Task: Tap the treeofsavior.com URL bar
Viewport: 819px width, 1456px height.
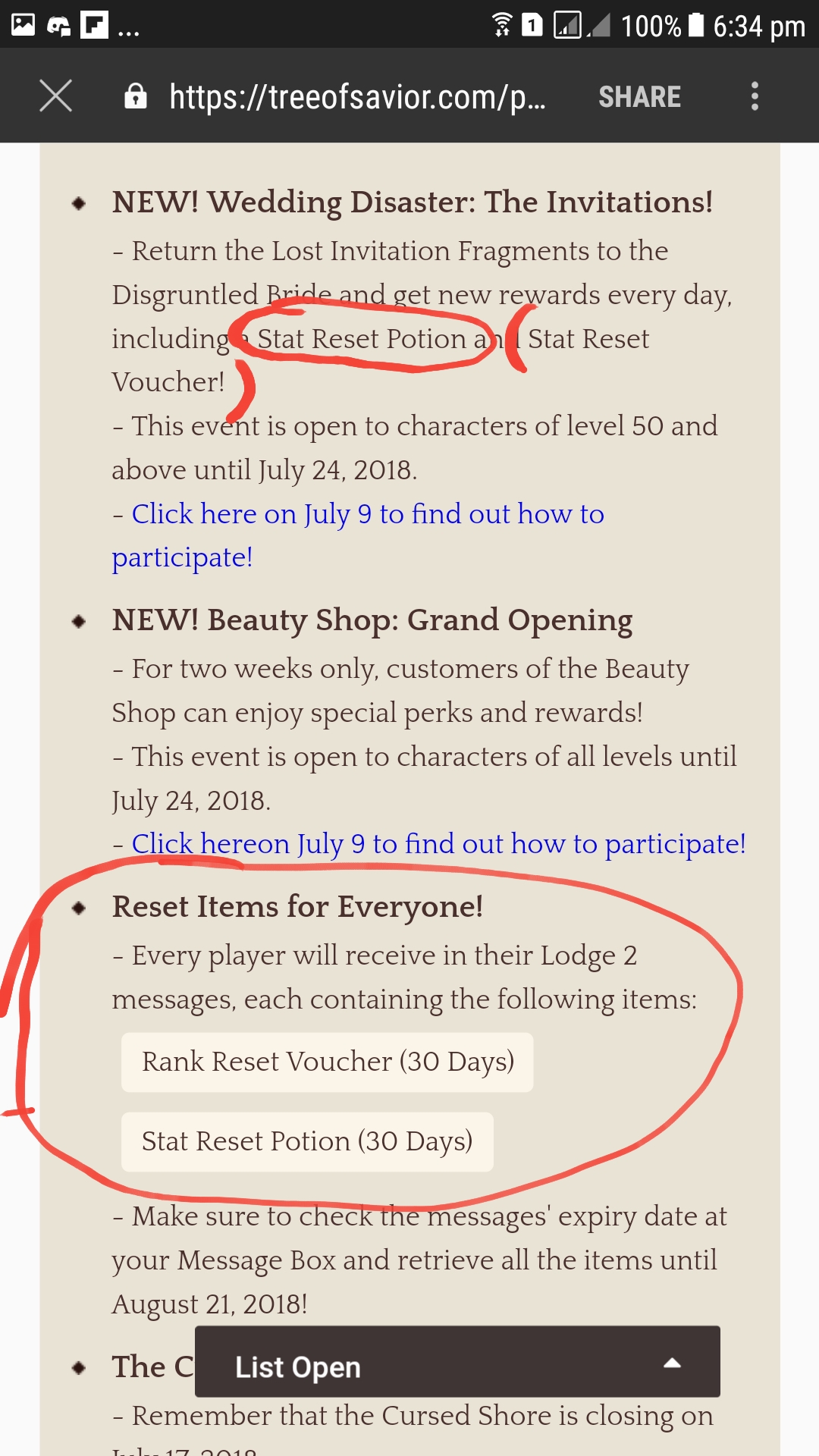Action: 356,97
